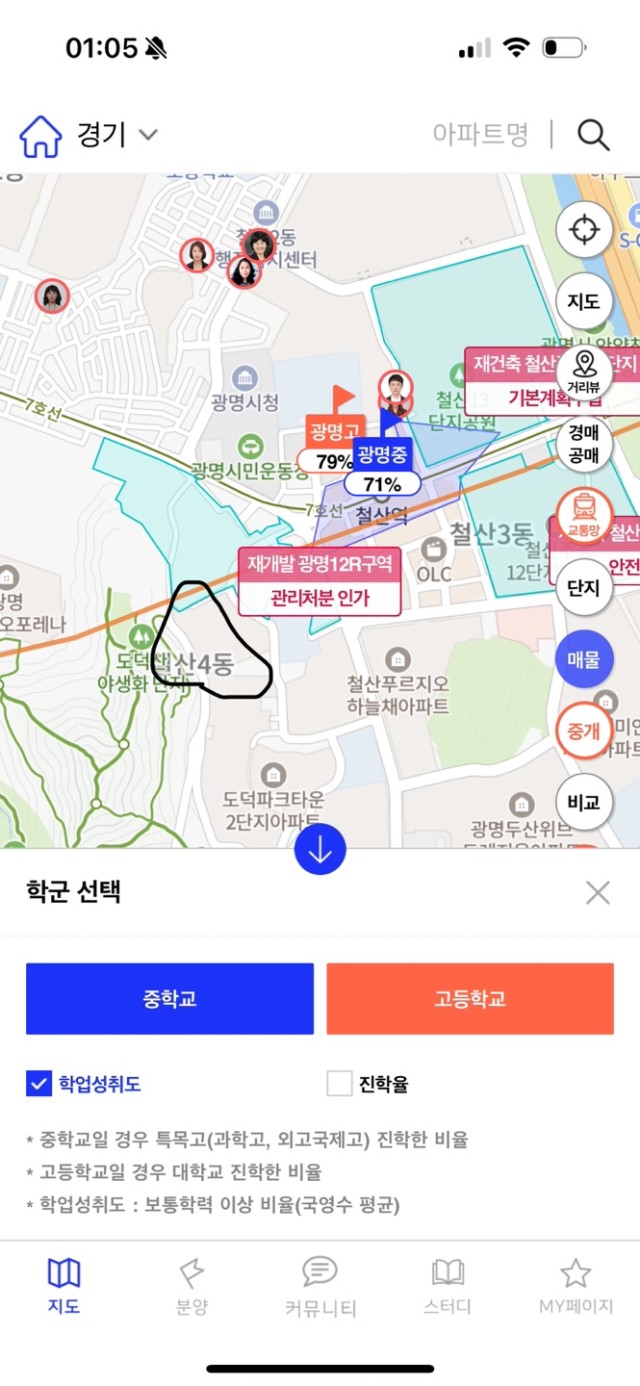The image size is (640, 1386).
Task: Switch to the 커뮤니티 tab
Action: tap(320, 1287)
